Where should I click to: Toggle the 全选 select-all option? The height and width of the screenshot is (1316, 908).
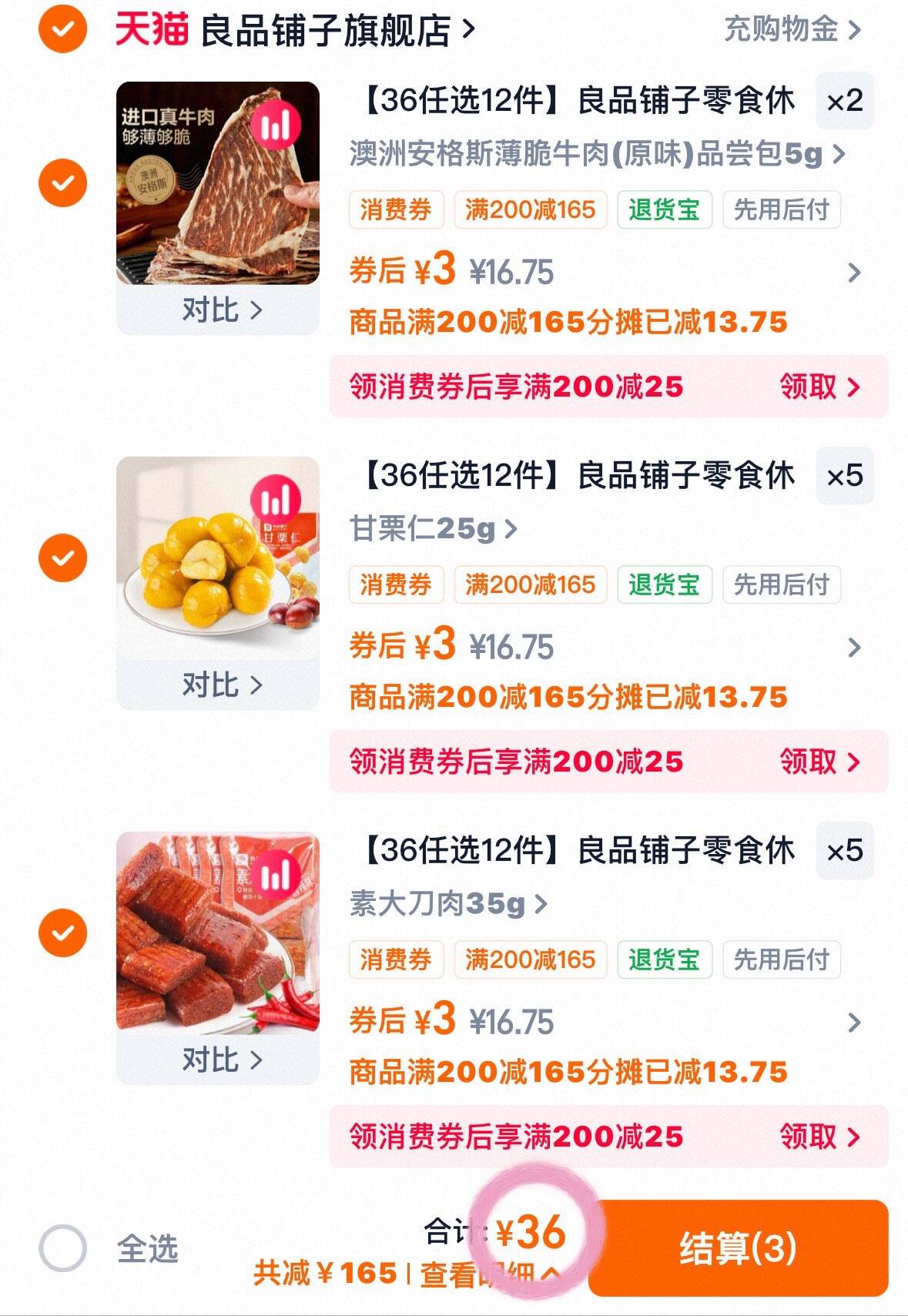pos(62,1248)
